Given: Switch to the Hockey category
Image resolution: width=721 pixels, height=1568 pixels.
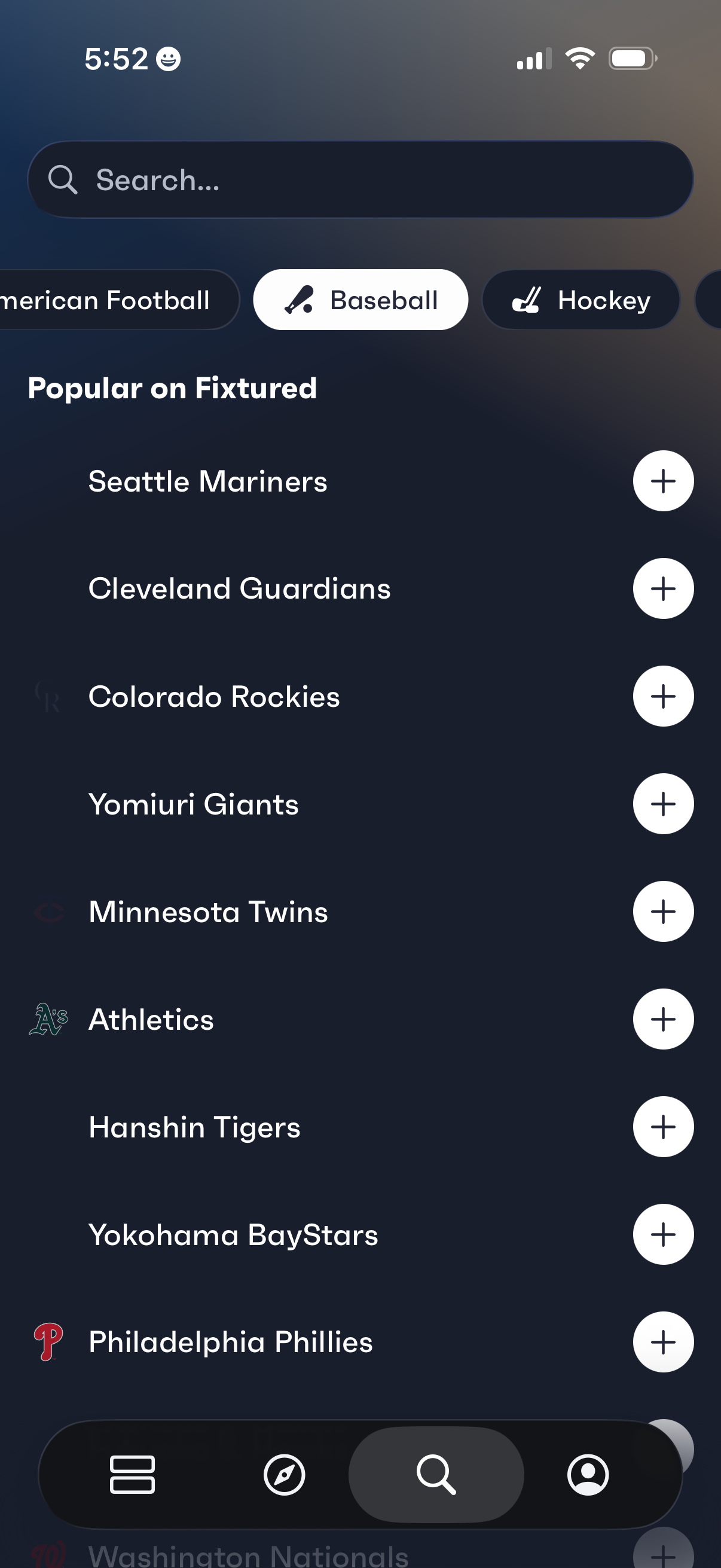Looking at the screenshot, I should click(x=580, y=300).
